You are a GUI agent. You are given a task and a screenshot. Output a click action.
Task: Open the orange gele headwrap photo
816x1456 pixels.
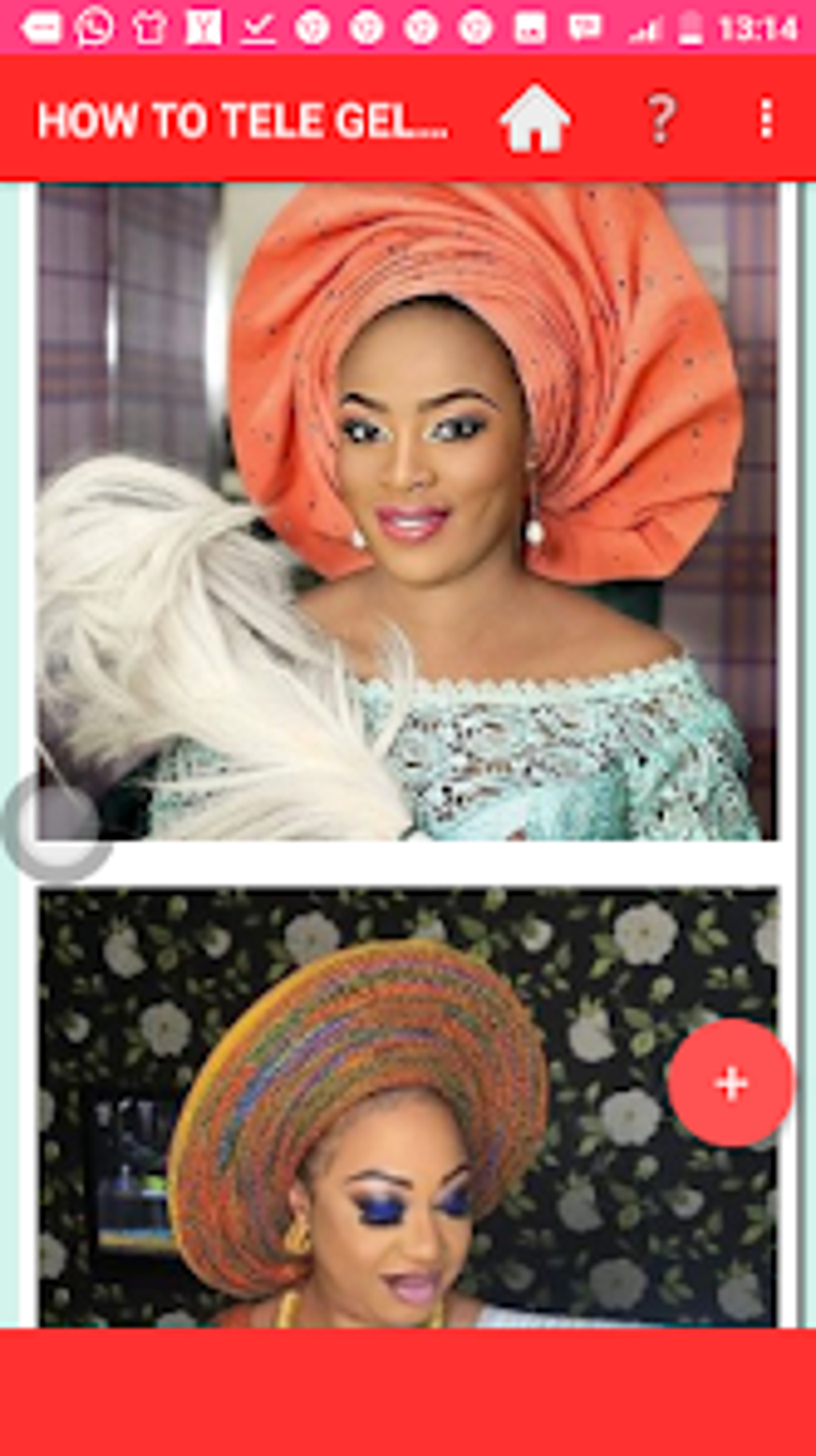(408, 512)
